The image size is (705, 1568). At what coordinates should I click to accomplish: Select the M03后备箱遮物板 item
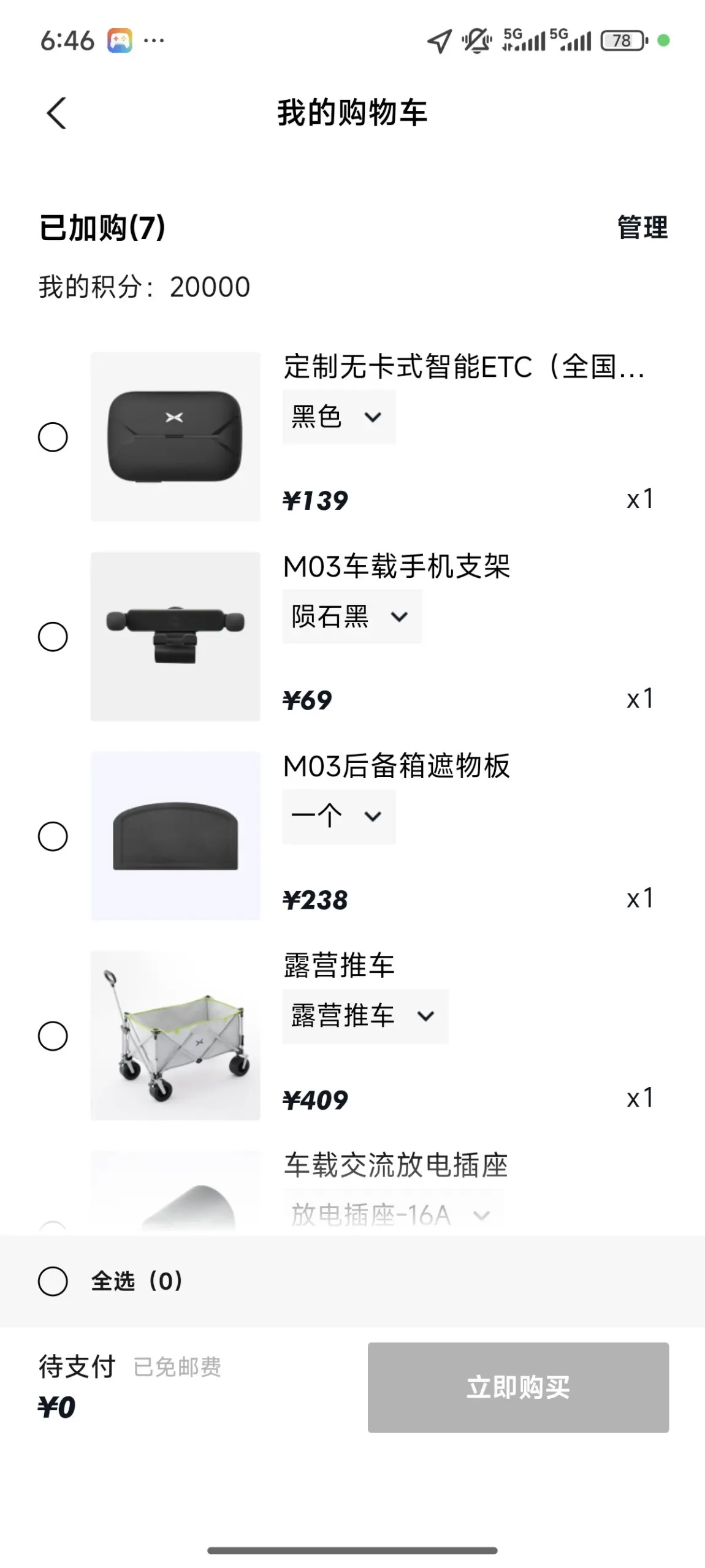[x=53, y=836]
